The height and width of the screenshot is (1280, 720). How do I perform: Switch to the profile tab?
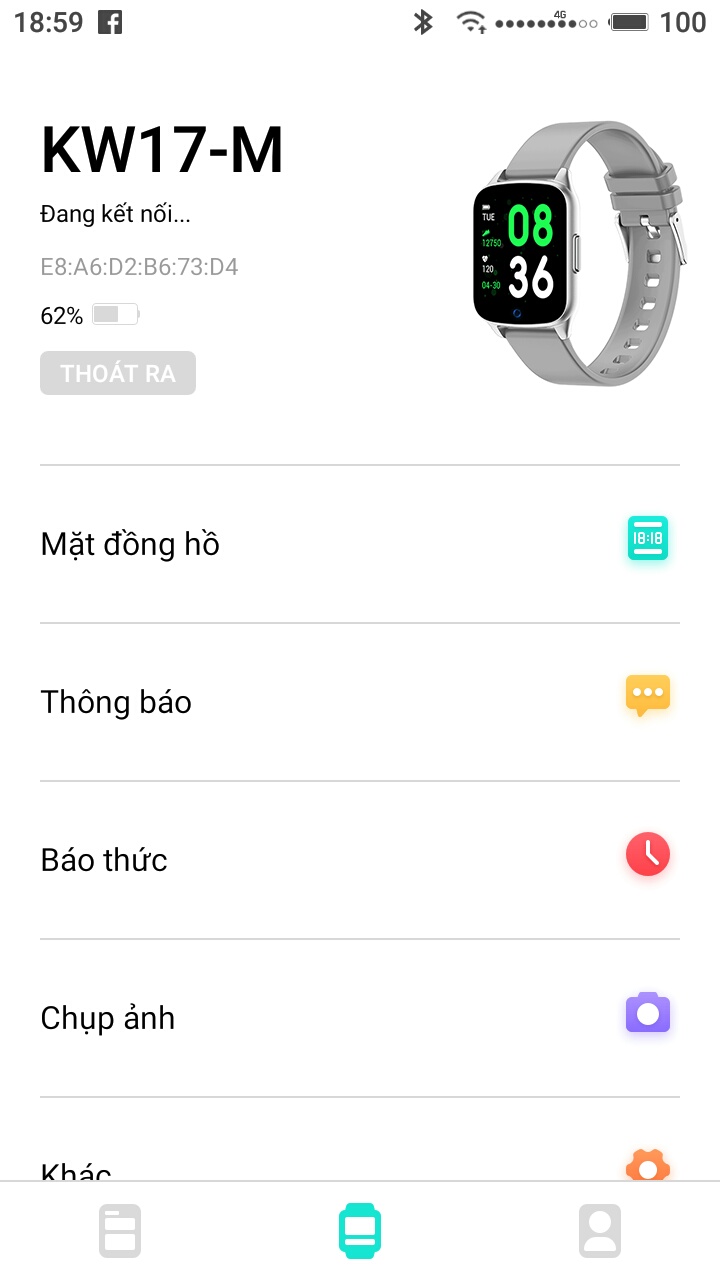(600, 1230)
